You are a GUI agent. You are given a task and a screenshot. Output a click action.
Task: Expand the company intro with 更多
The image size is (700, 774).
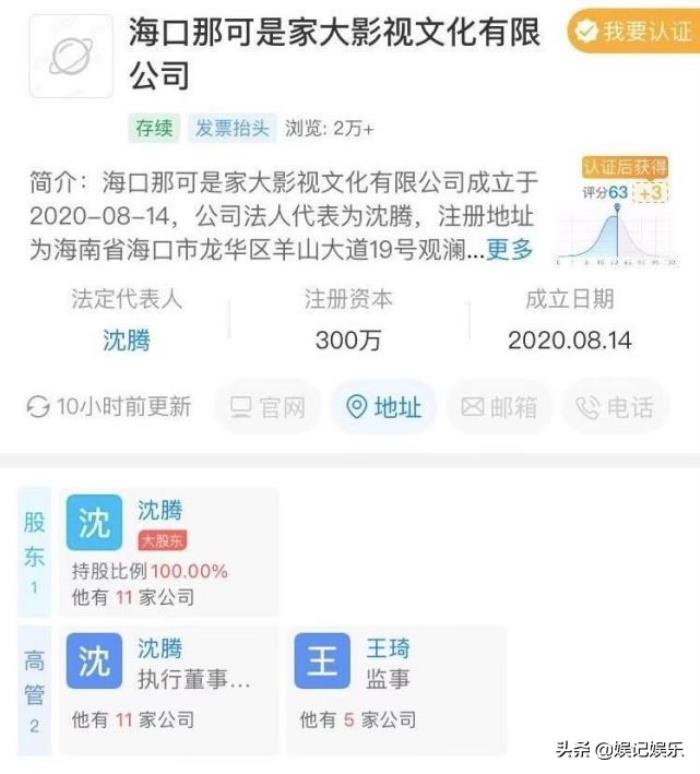509,249
